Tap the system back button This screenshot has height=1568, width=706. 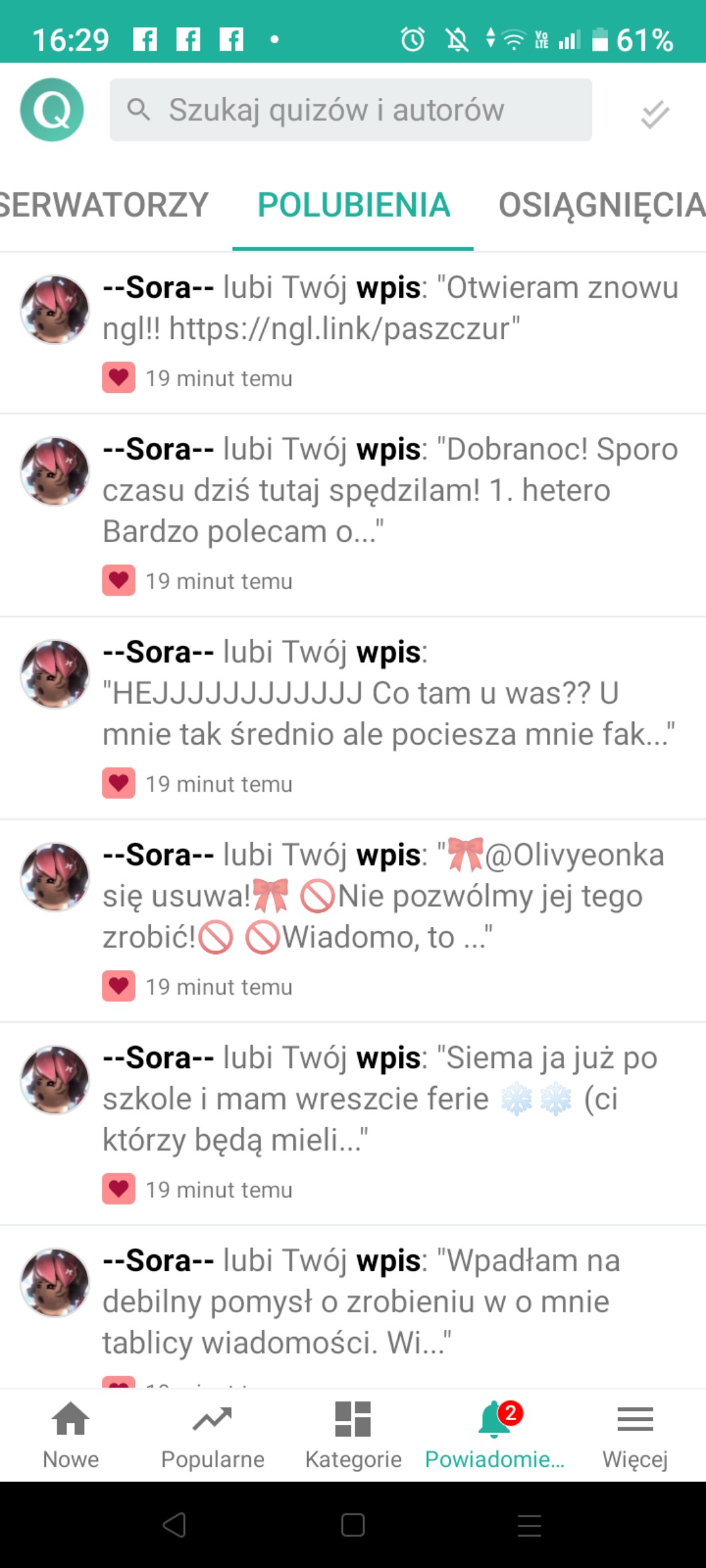tap(175, 1525)
